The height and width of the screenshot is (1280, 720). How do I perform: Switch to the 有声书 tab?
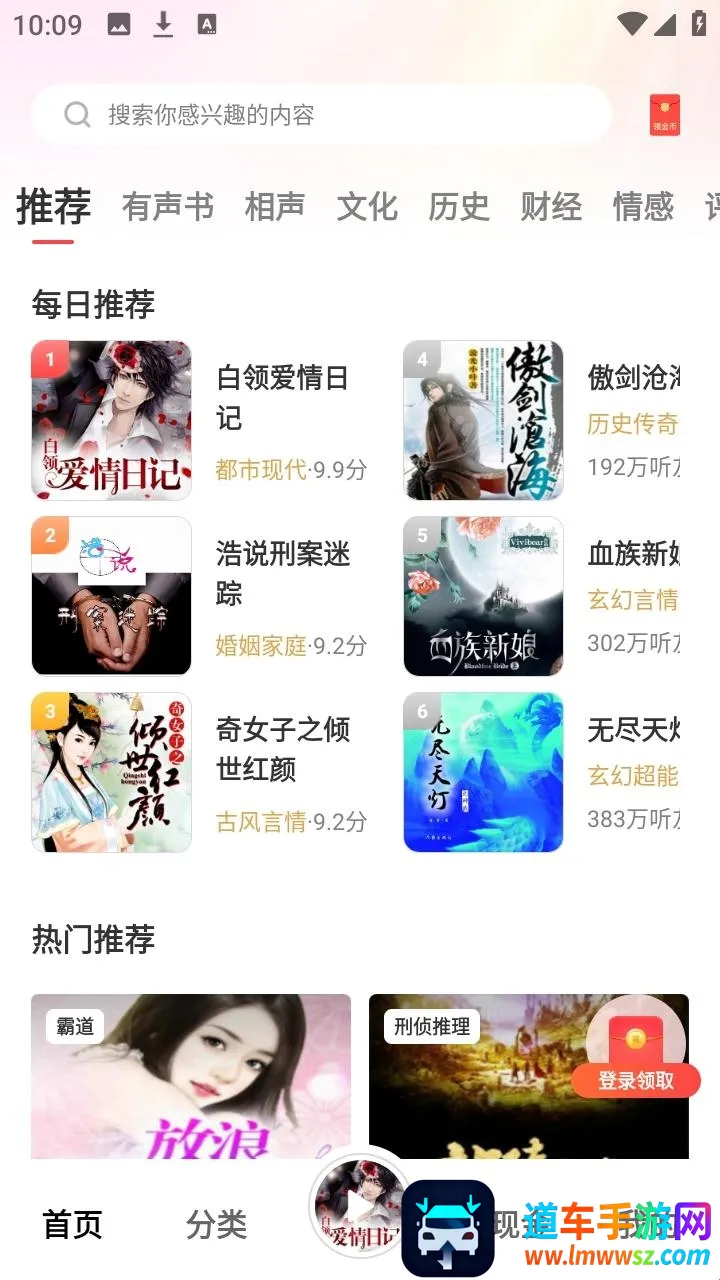[168, 207]
